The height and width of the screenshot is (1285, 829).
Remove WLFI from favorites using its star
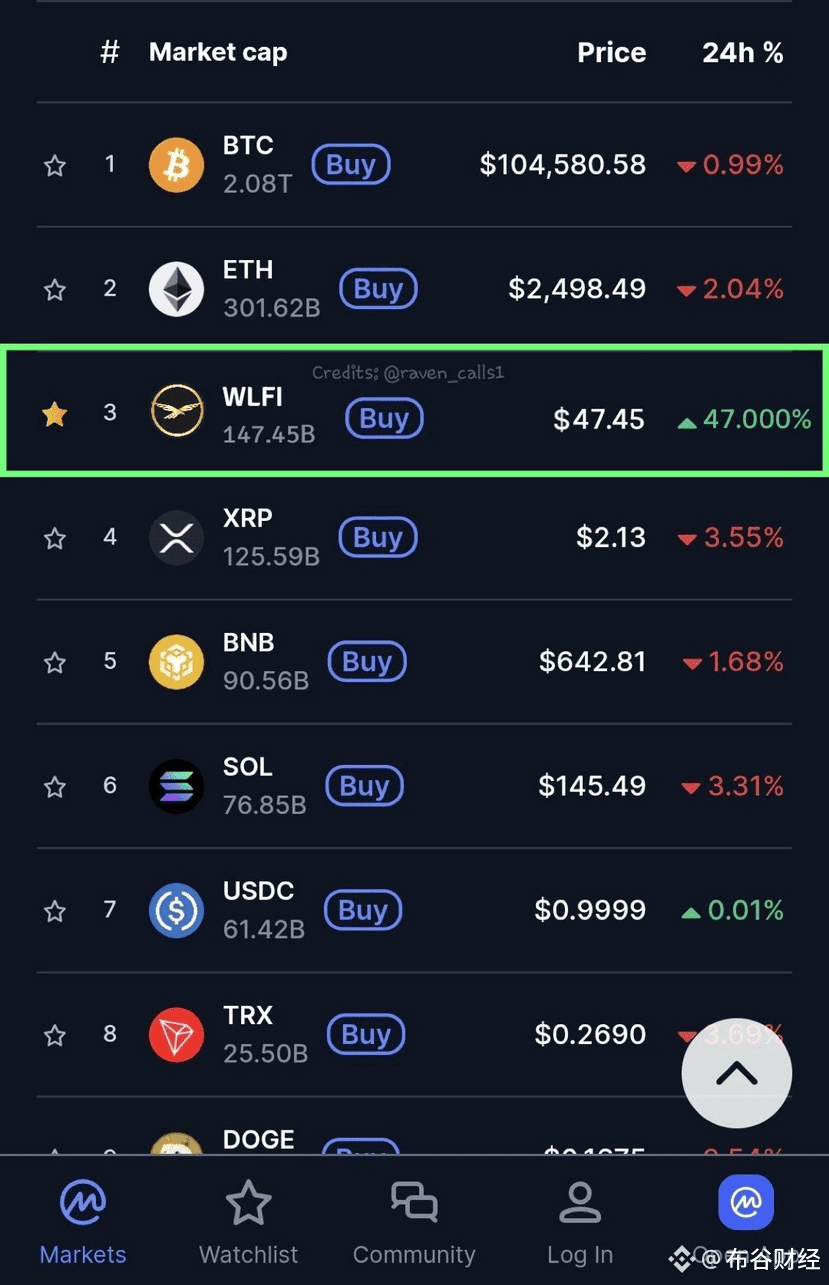click(x=54, y=413)
